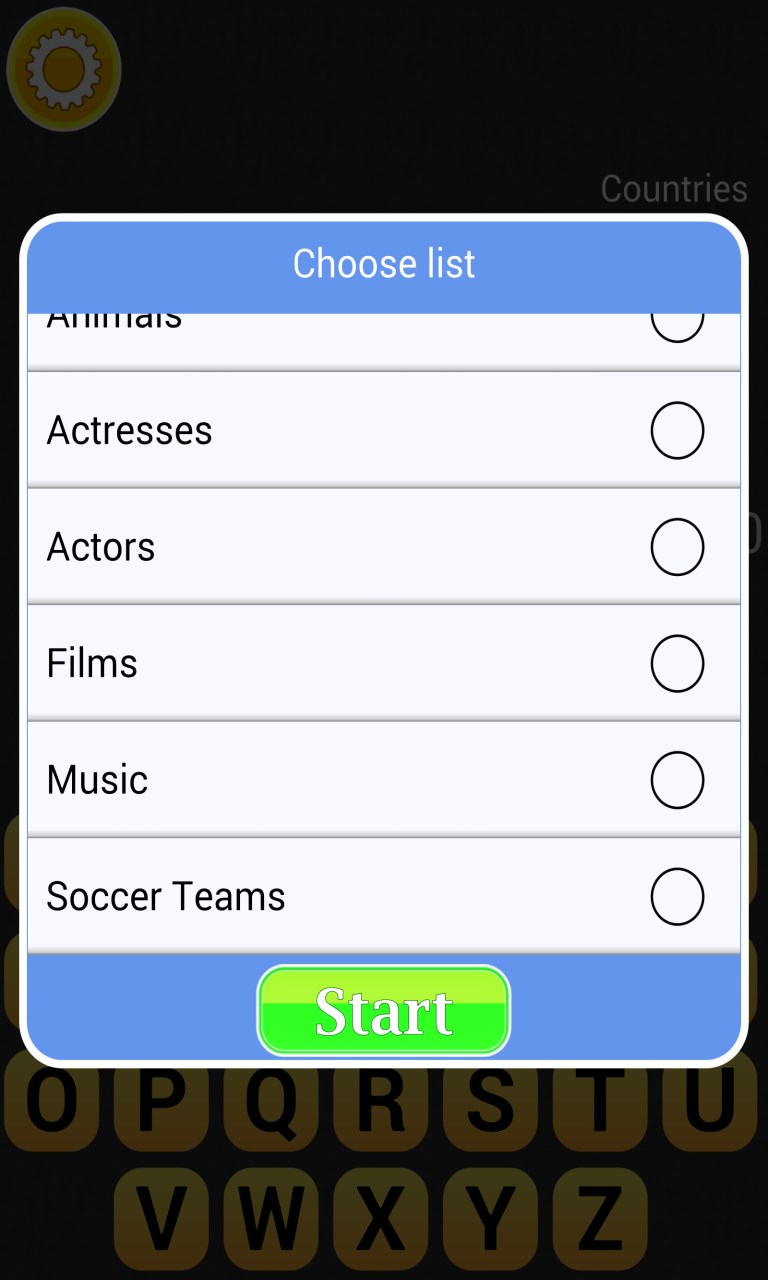The width and height of the screenshot is (768, 1280).
Task: Tap the green Start button
Action: pyautogui.click(x=384, y=1010)
